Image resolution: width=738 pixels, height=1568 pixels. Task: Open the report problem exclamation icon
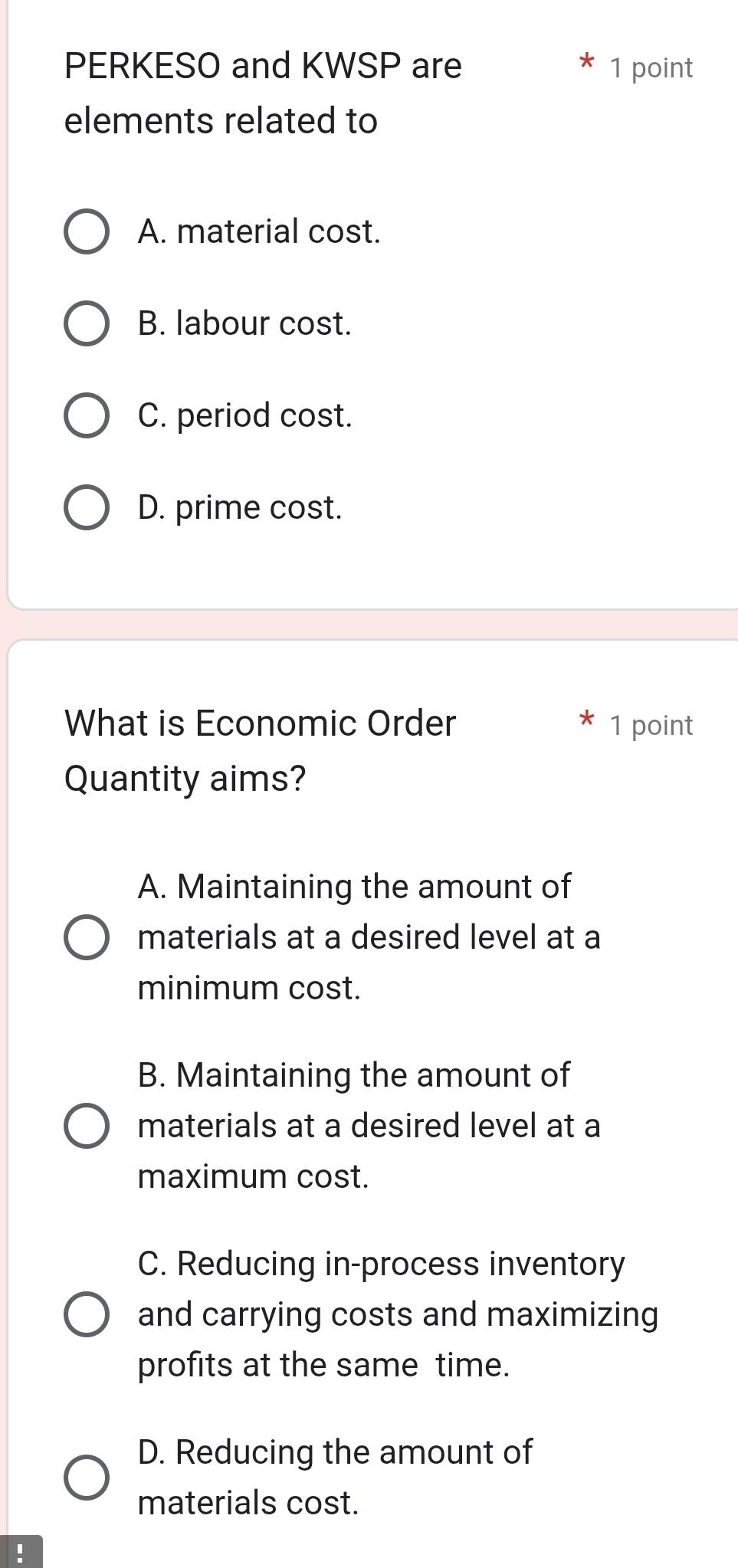(x=21, y=1553)
